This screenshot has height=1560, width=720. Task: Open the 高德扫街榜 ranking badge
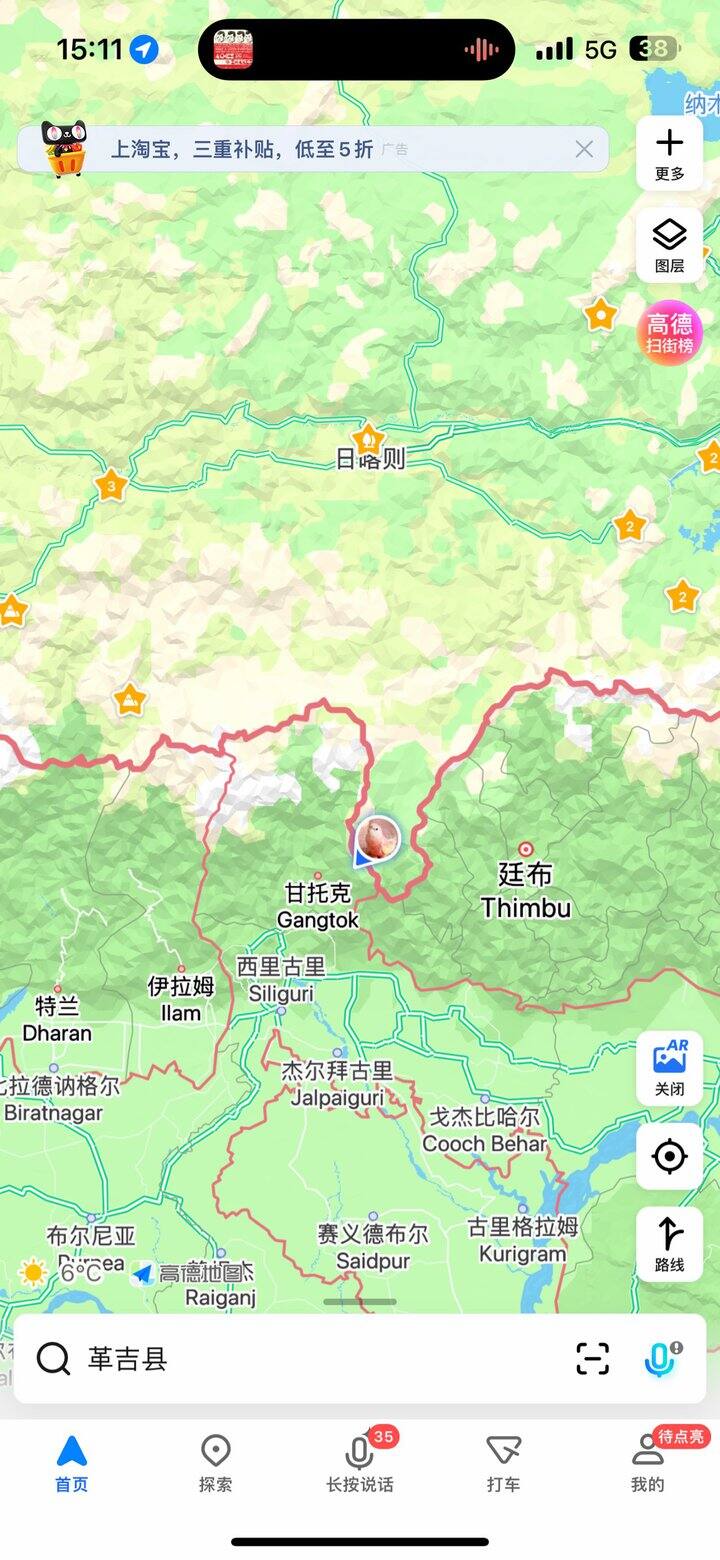tap(669, 333)
